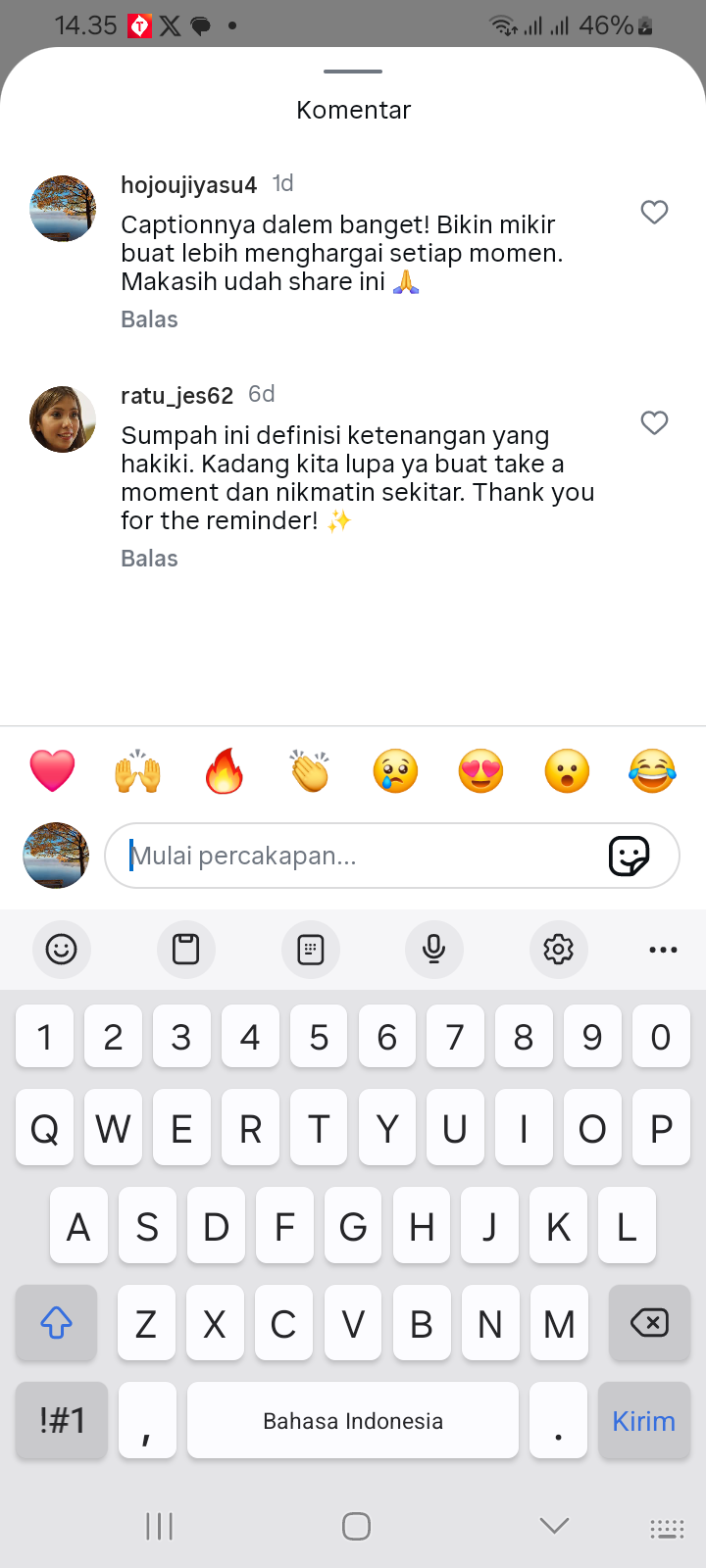Add the clapping hands emoji
This screenshot has height=1568, width=706.
tap(310, 771)
